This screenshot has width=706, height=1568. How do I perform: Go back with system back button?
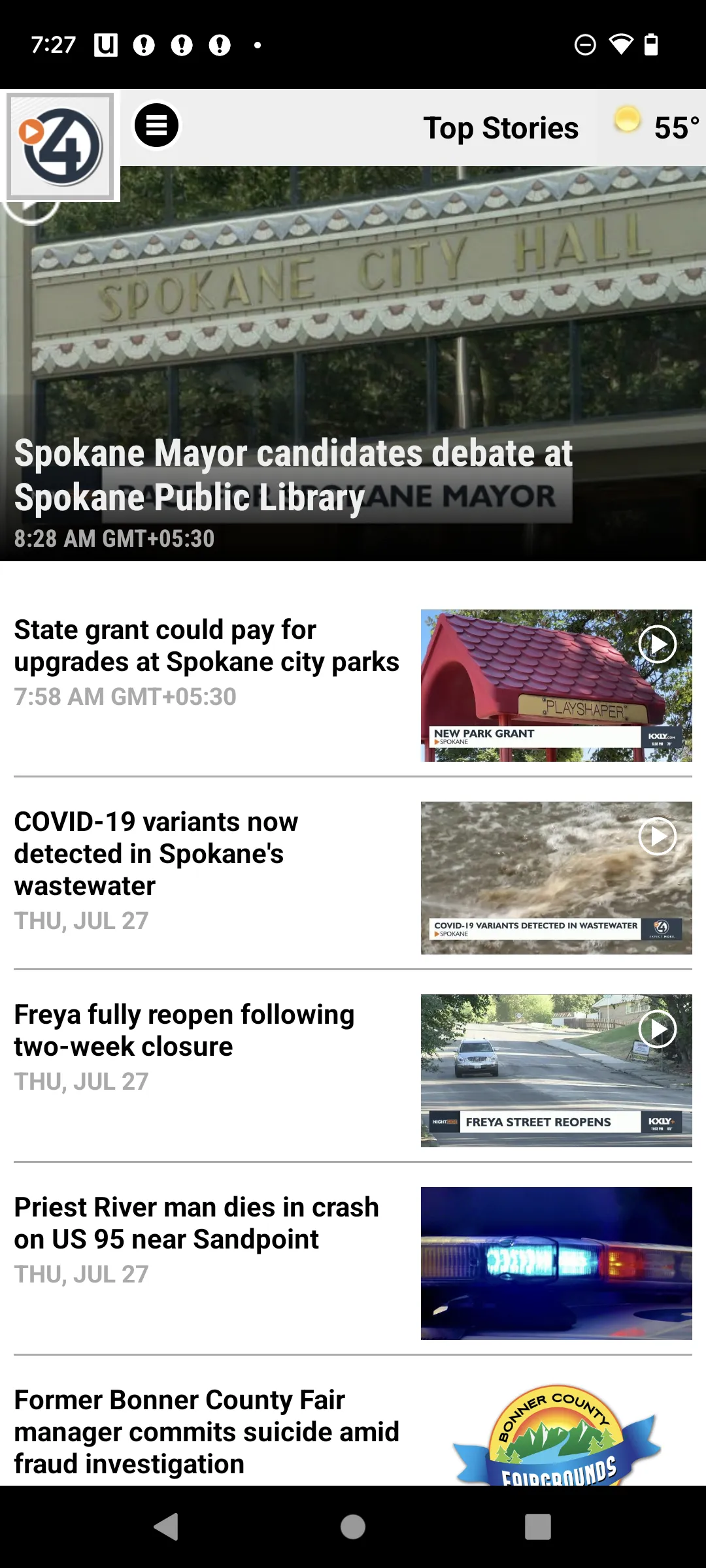click(x=166, y=1527)
